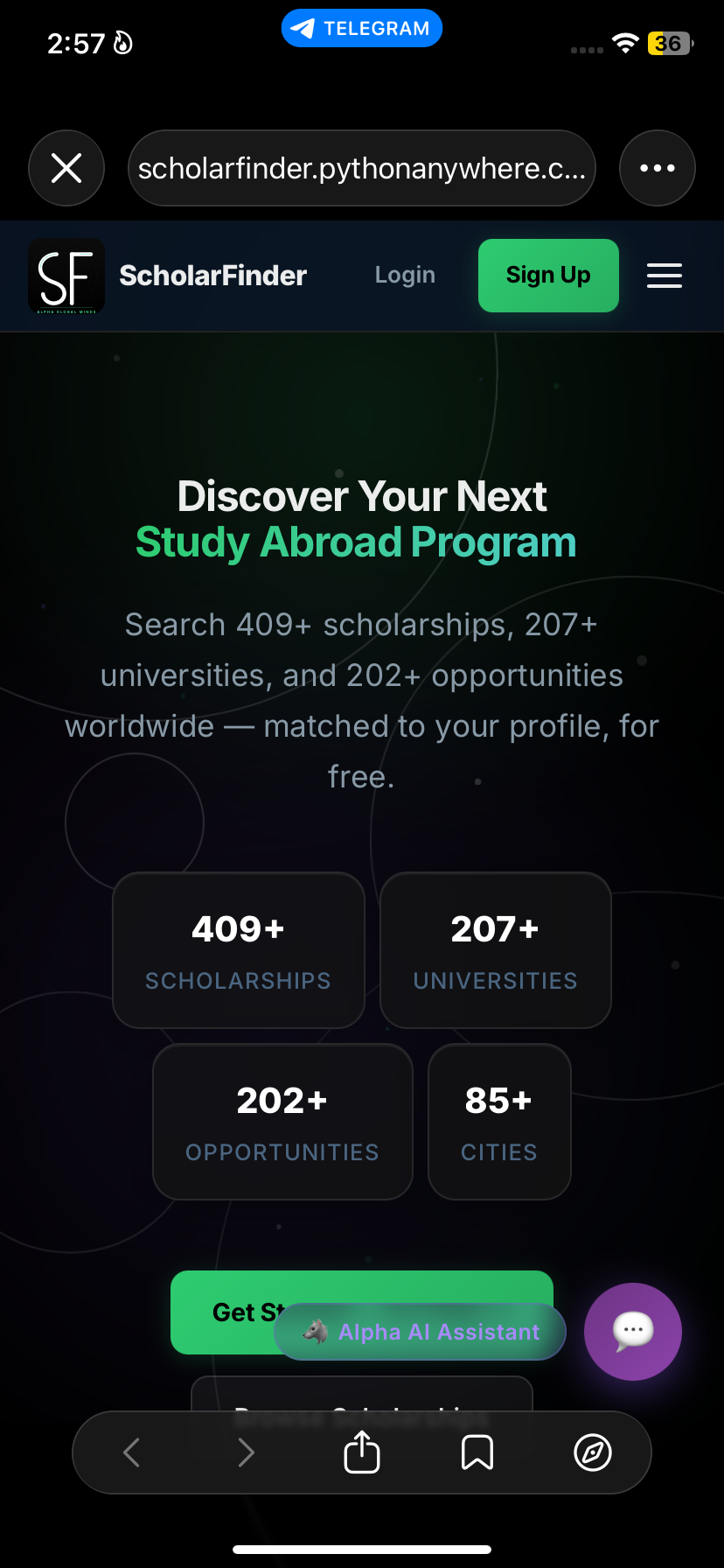Tap the 409+ Scholarships stat card

click(x=238, y=949)
